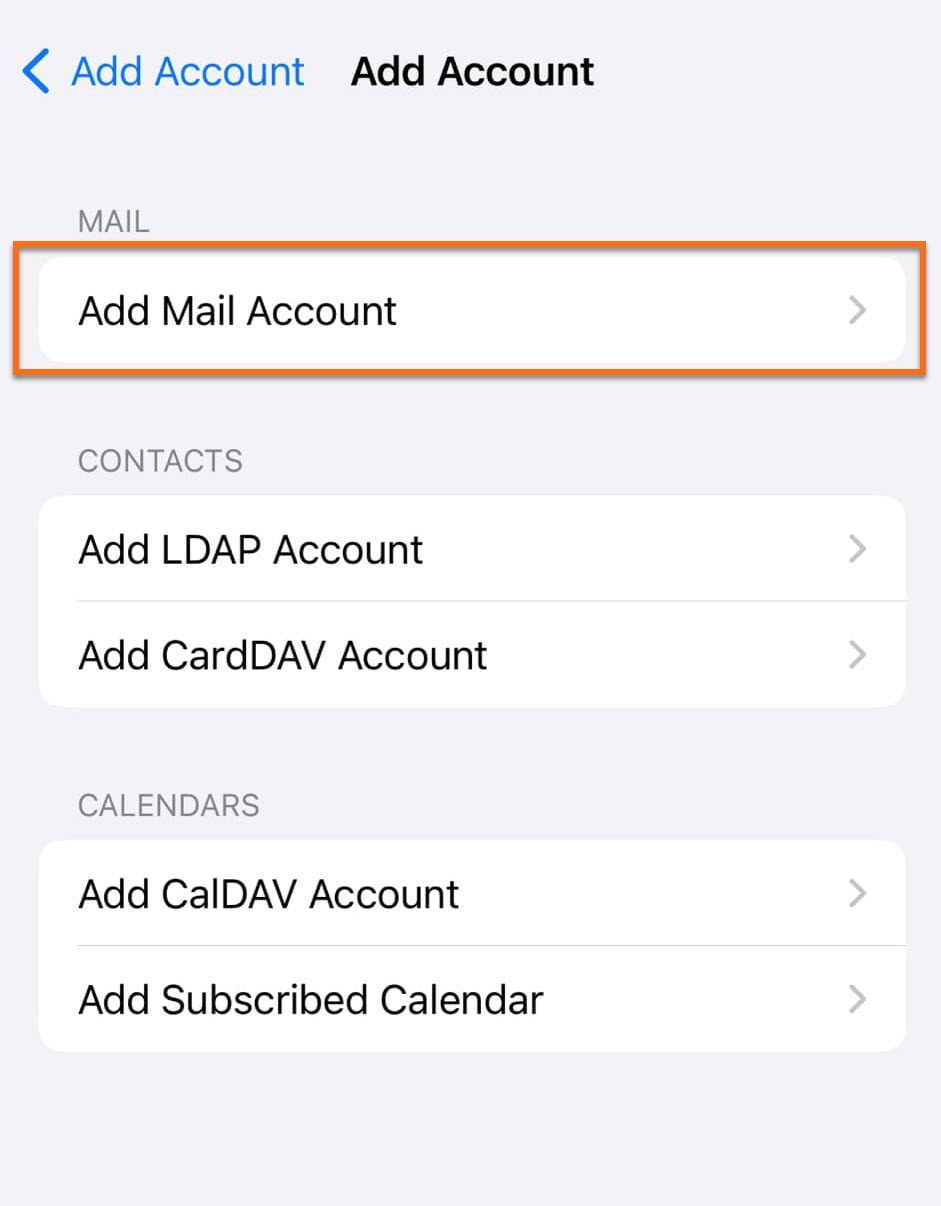The width and height of the screenshot is (941, 1206).
Task: Select the blue back arrow at top left
Action: pos(36,71)
